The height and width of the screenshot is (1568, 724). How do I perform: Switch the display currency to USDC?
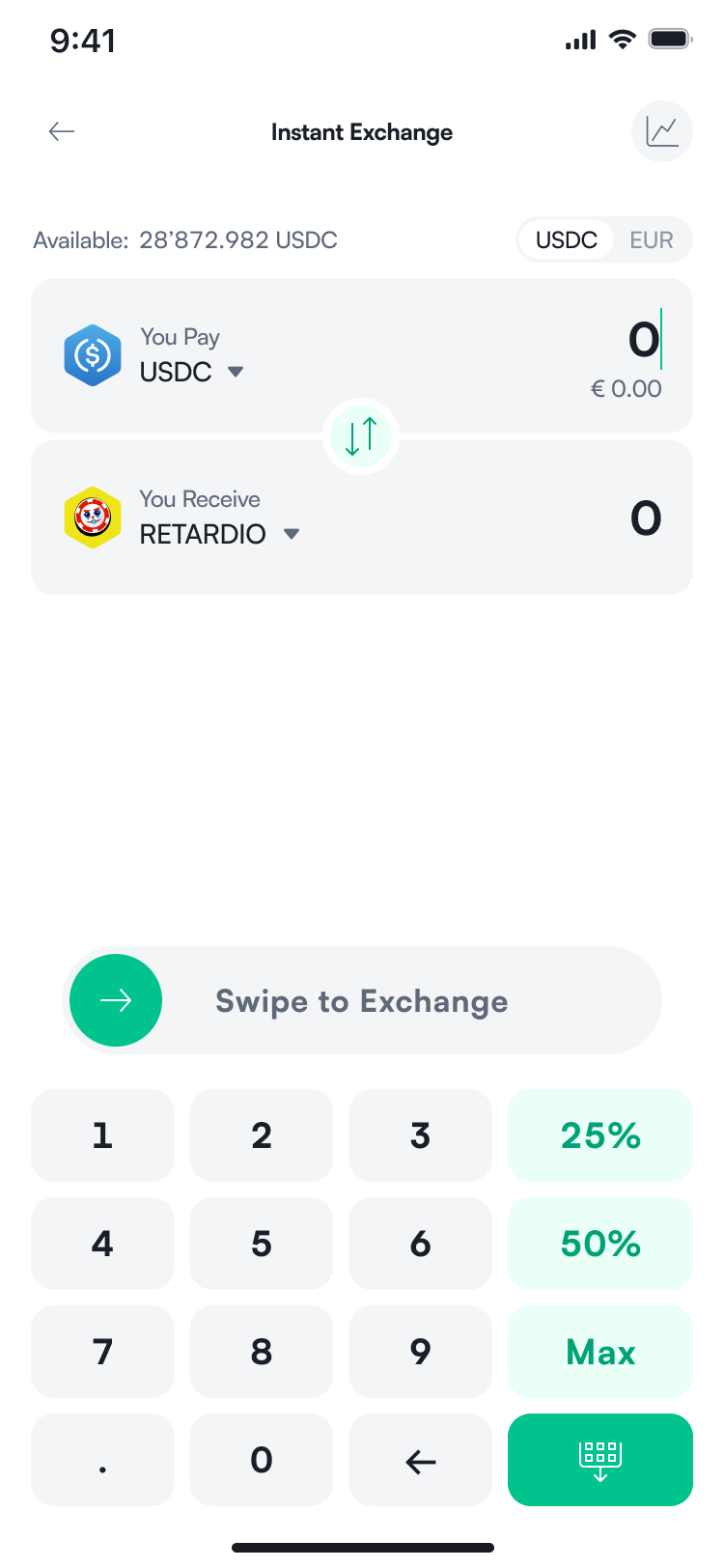(x=567, y=239)
